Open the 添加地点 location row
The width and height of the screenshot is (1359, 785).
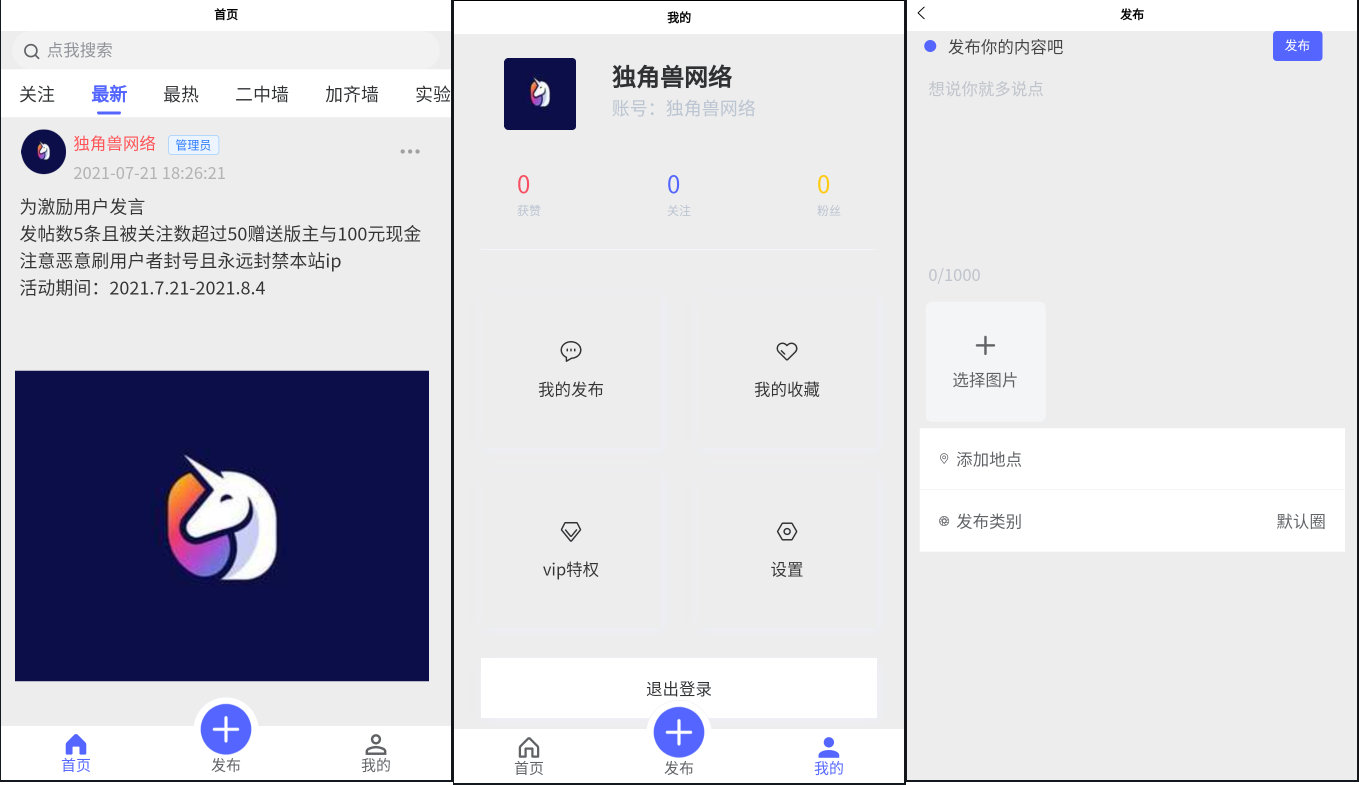tap(1132, 459)
